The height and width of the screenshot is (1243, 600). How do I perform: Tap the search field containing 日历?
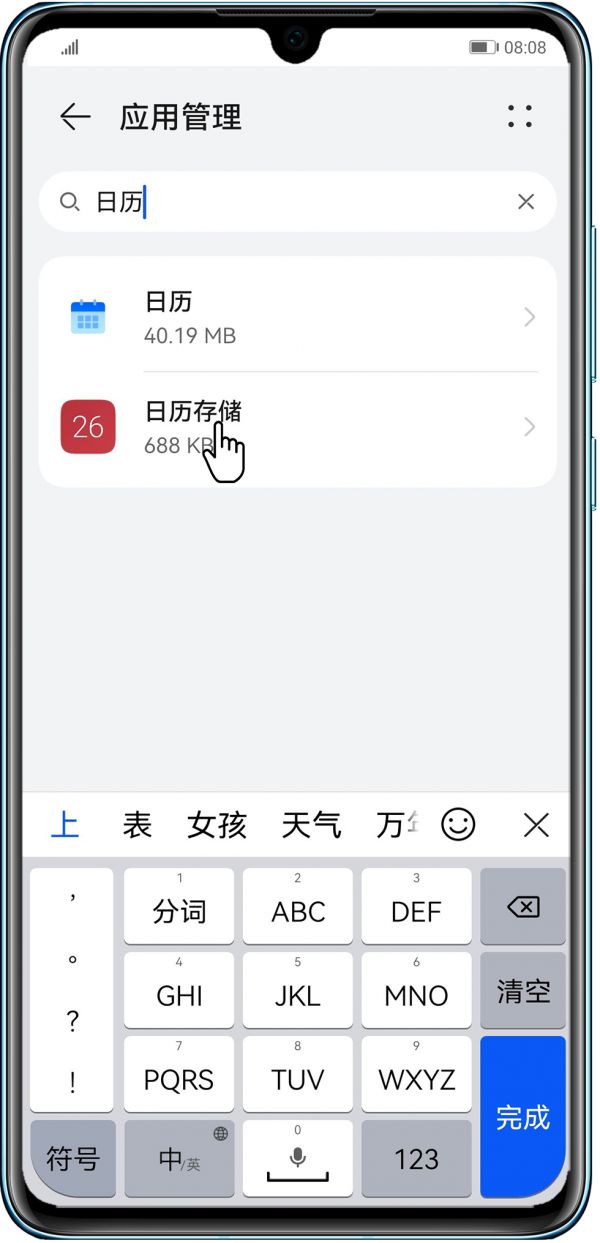click(298, 202)
